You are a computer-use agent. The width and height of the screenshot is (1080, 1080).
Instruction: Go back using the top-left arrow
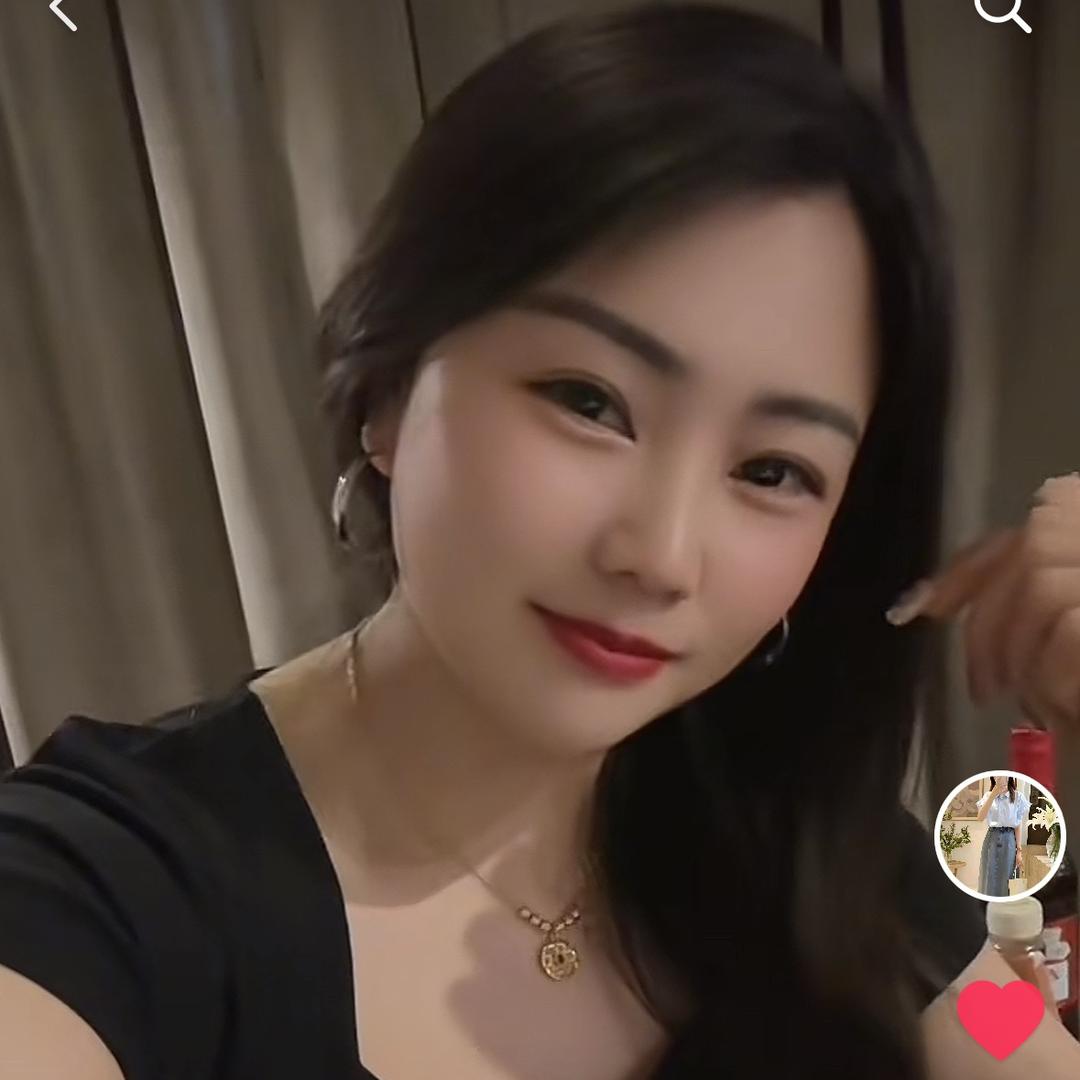click(x=62, y=12)
